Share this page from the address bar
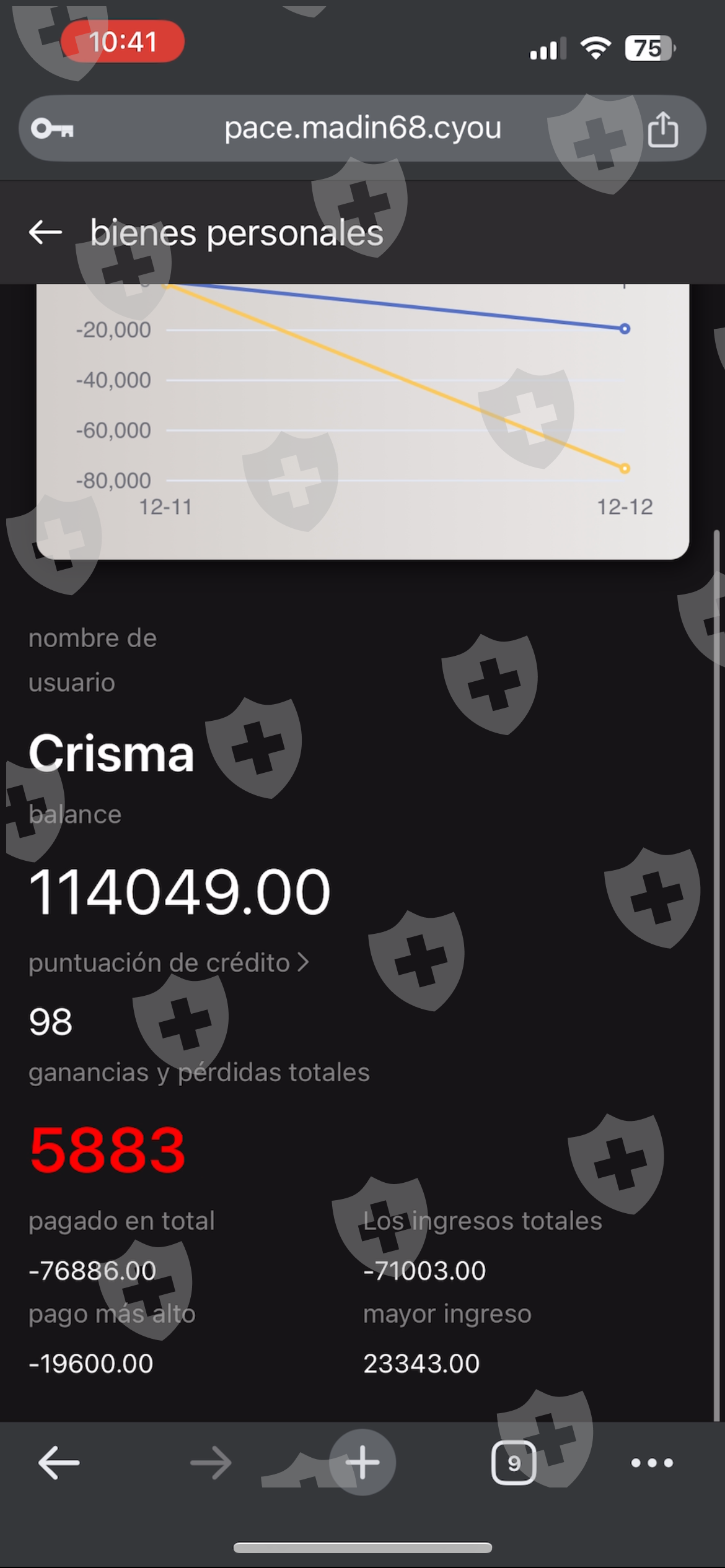 pyautogui.click(x=662, y=129)
